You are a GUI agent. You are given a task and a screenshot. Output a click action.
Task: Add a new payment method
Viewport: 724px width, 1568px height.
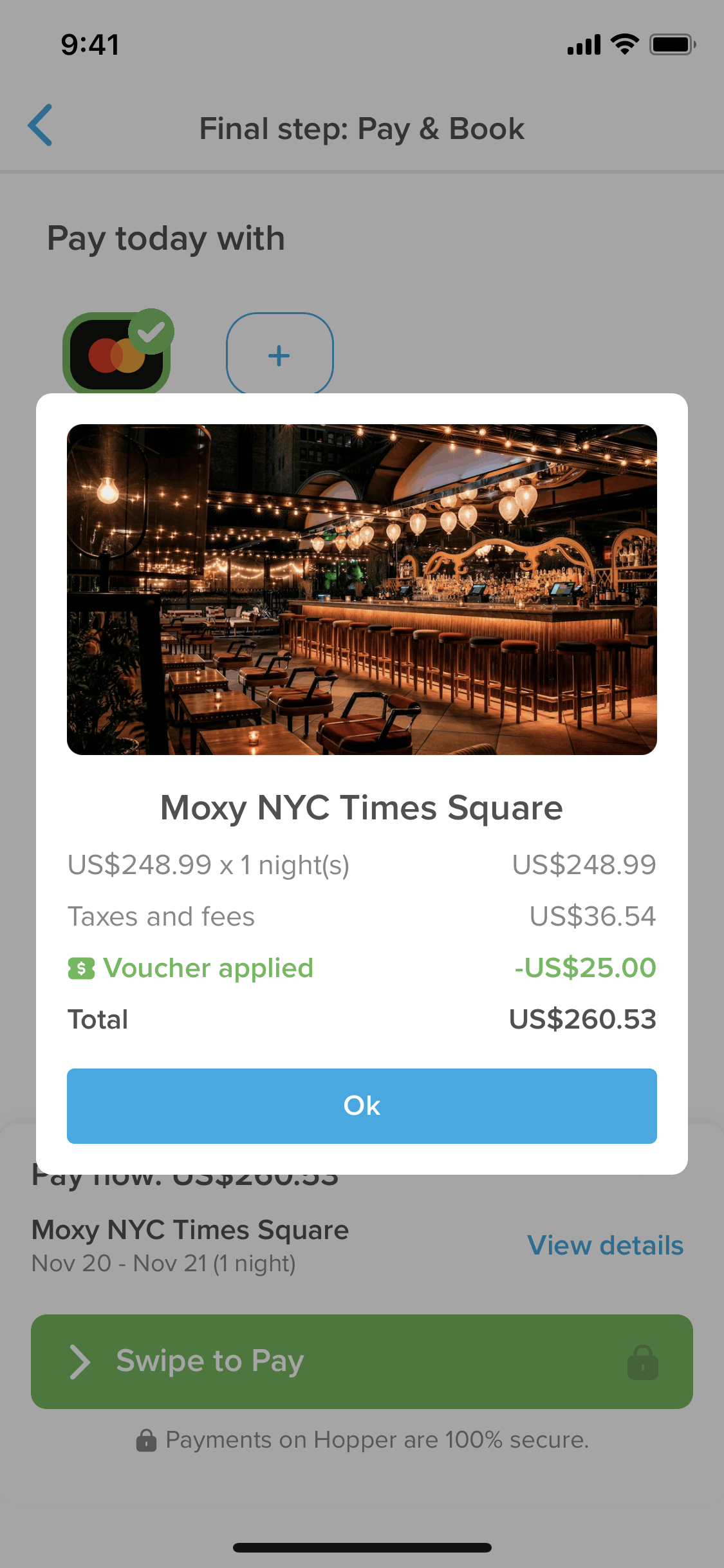click(x=279, y=354)
